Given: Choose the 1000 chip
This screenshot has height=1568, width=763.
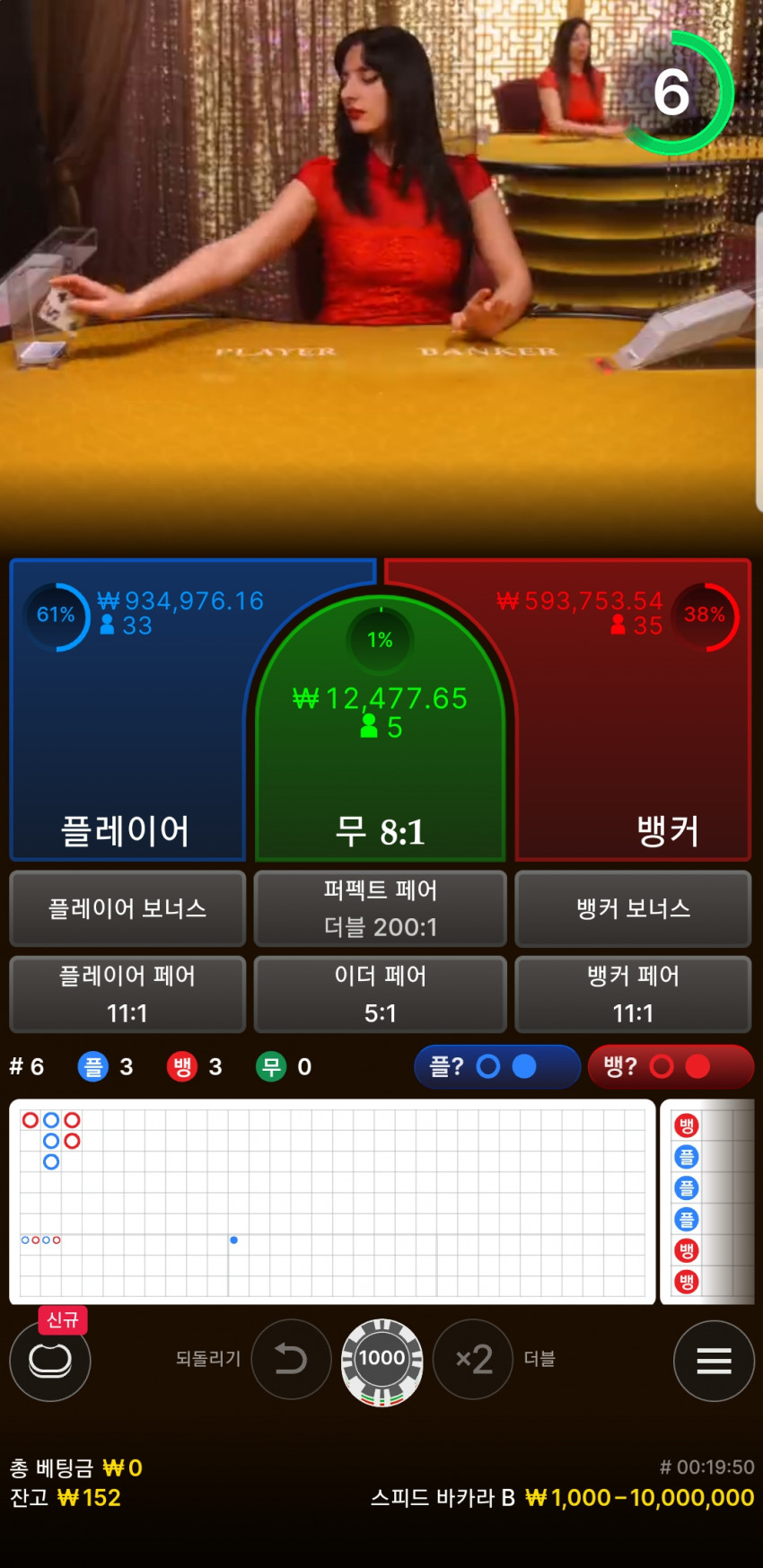Looking at the screenshot, I should (x=381, y=1360).
